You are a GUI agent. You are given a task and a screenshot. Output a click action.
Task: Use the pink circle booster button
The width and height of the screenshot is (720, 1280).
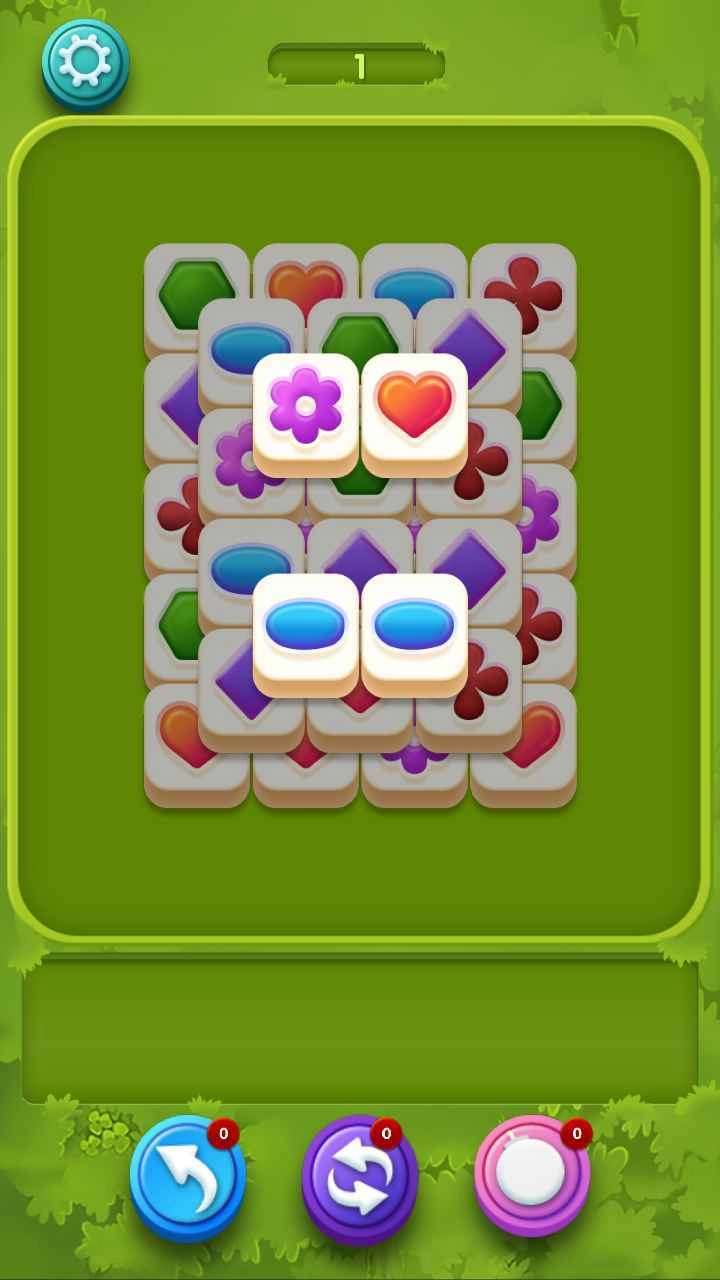[532, 1177]
